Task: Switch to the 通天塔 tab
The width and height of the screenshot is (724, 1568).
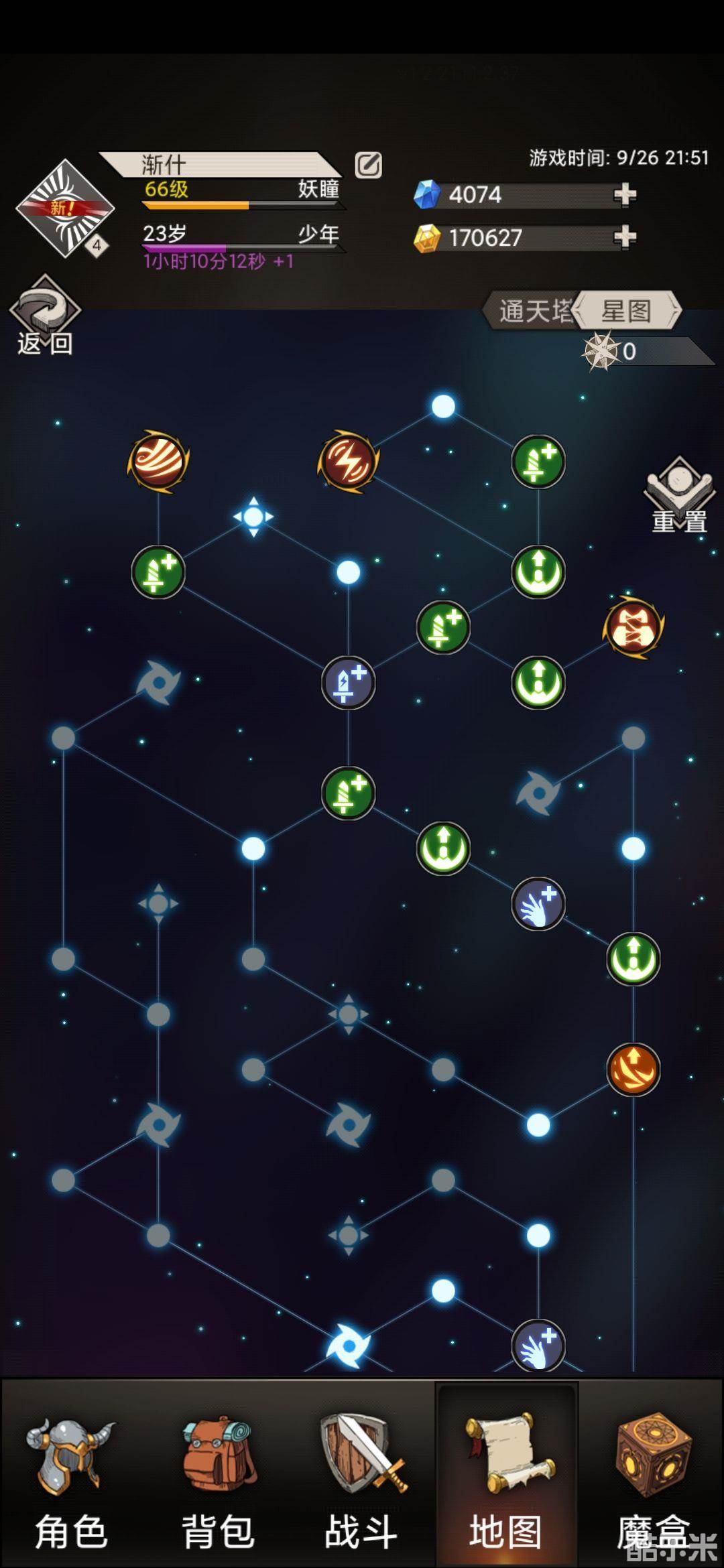Action: pos(533,311)
